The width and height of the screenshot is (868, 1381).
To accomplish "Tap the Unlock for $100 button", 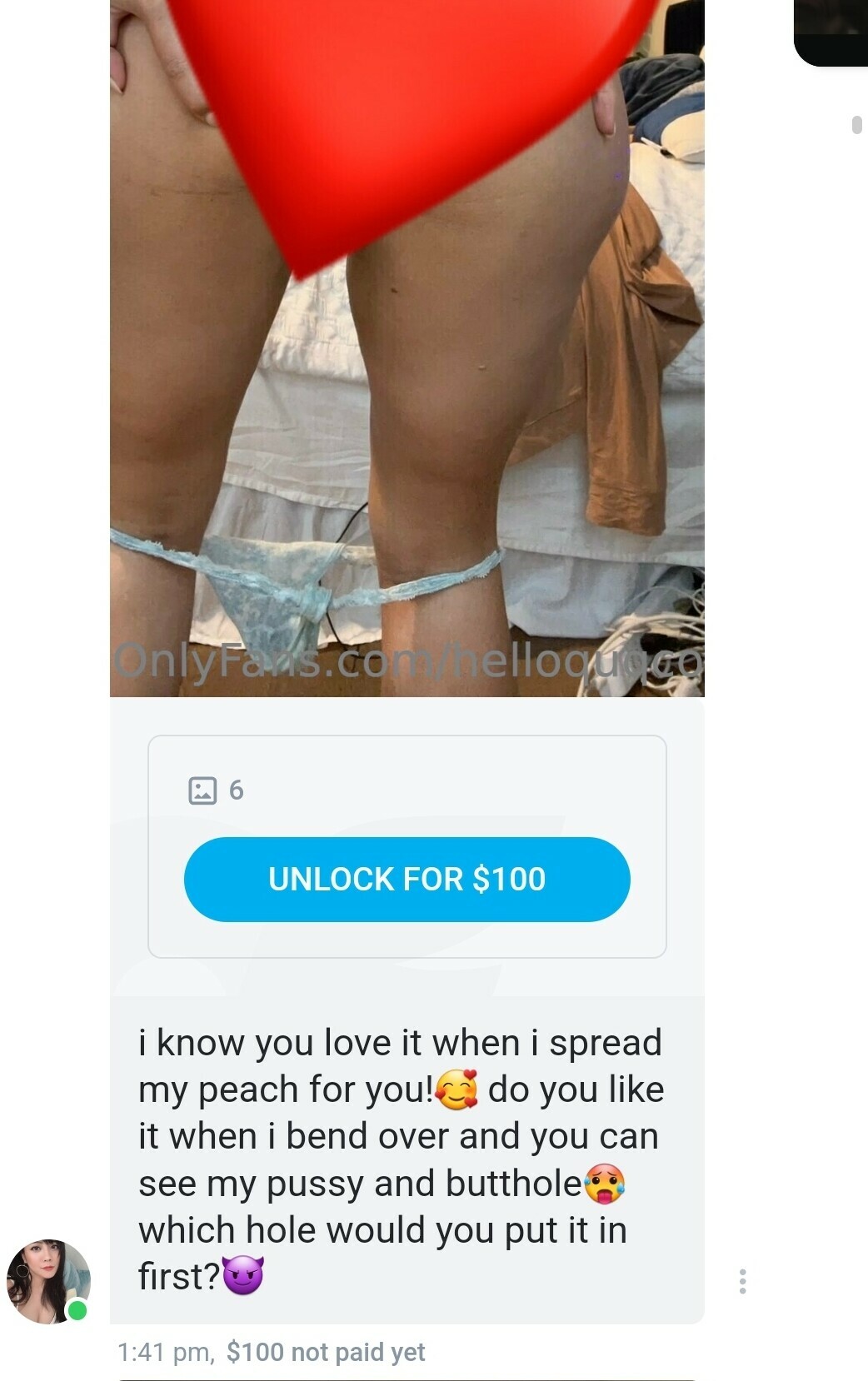I will [x=407, y=879].
